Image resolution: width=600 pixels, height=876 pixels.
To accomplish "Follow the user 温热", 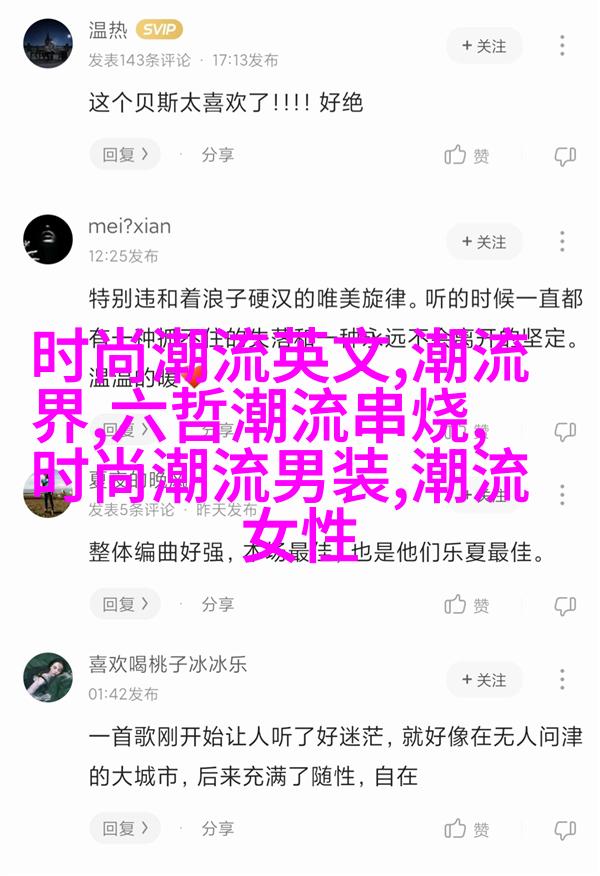I will click(x=484, y=45).
